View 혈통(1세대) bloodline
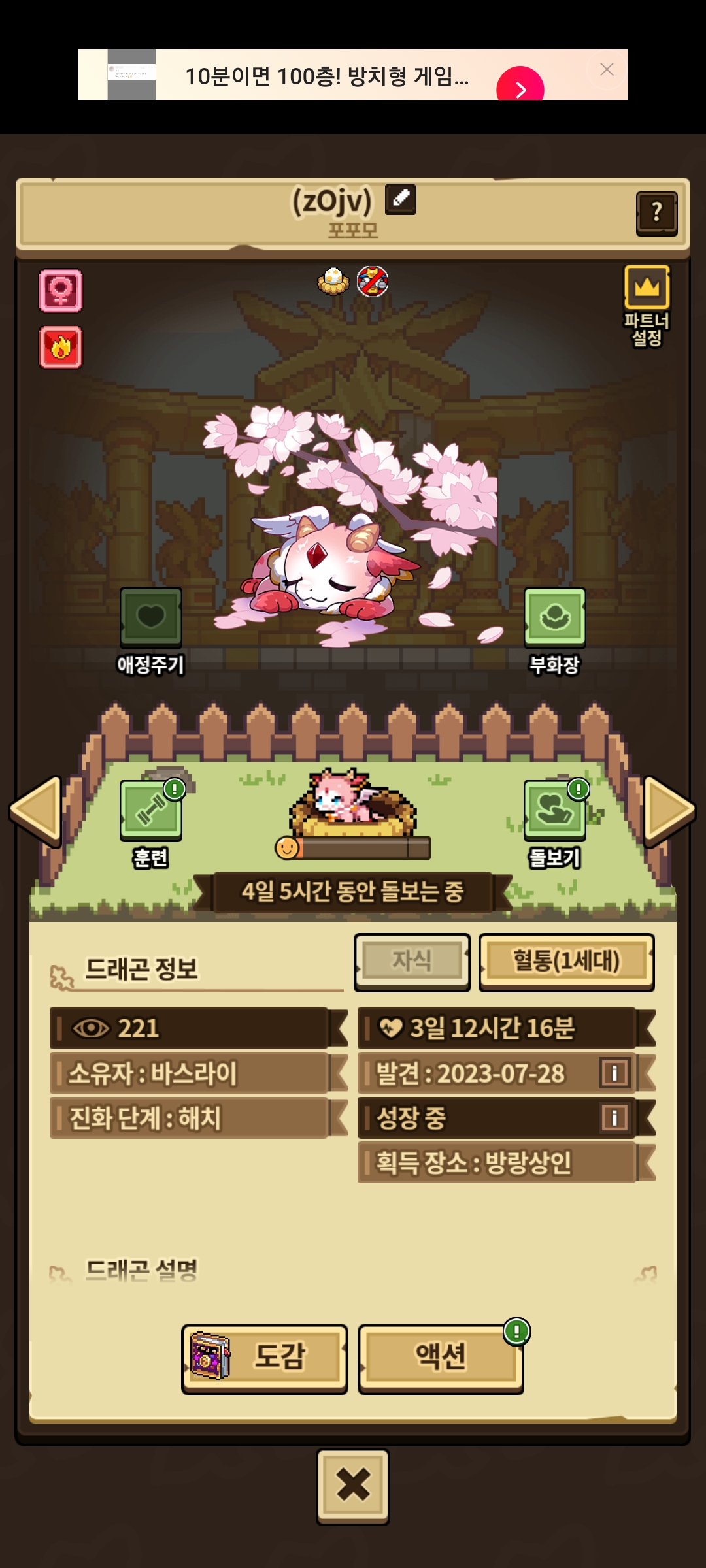This screenshot has width=706, height=1568. tap(566, 962)
